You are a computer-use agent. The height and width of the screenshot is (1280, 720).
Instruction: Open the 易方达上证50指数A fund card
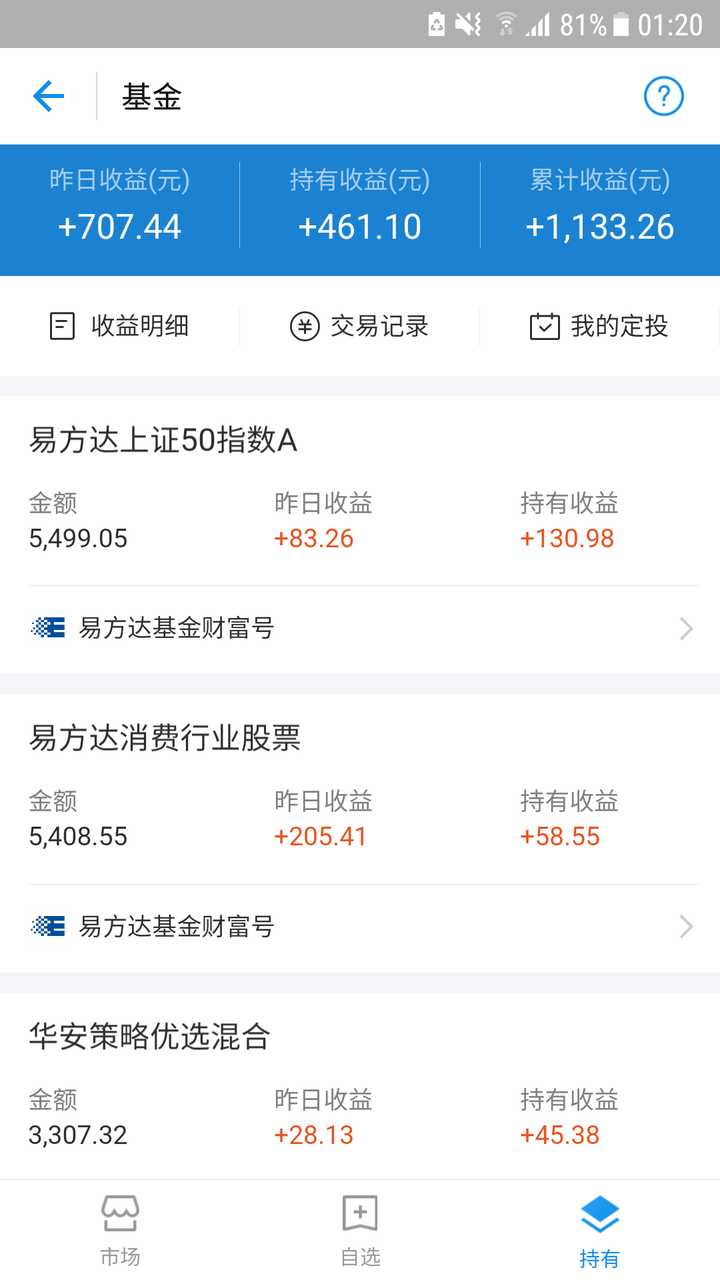tap(360, 490)
